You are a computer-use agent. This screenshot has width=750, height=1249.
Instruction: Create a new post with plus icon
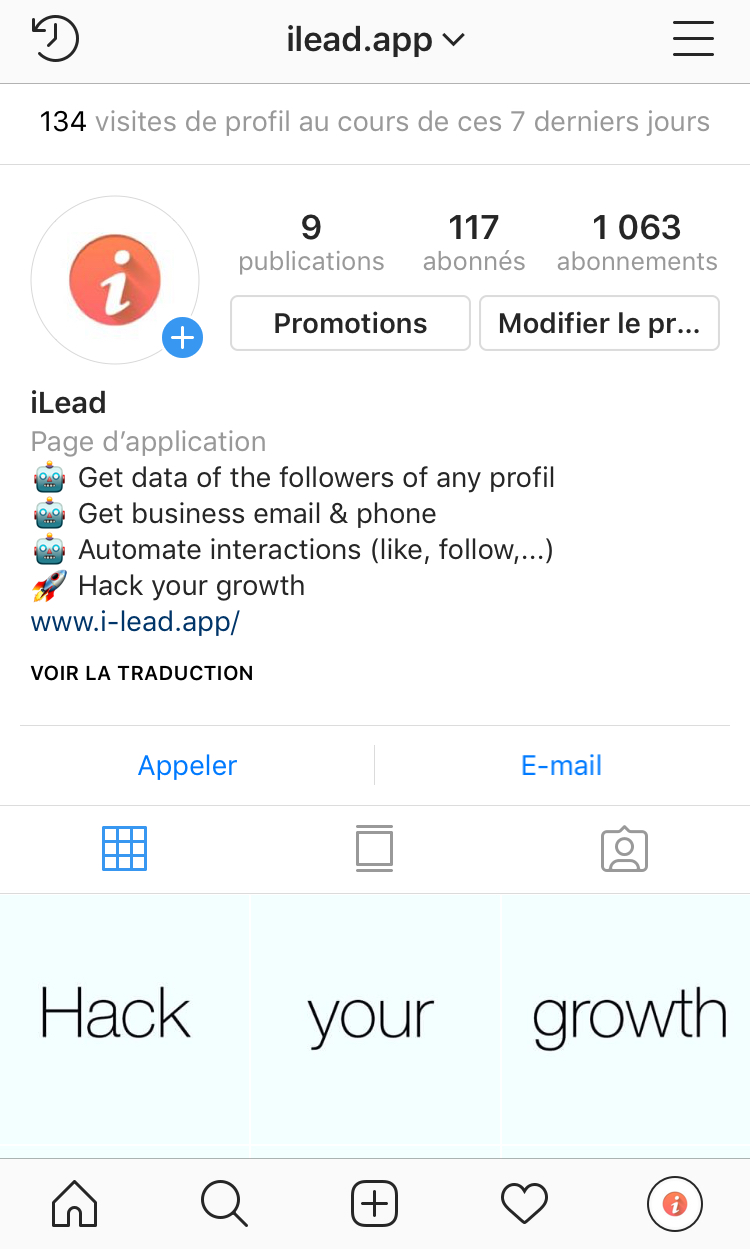pyautogui.click(x=374, y=1204)
